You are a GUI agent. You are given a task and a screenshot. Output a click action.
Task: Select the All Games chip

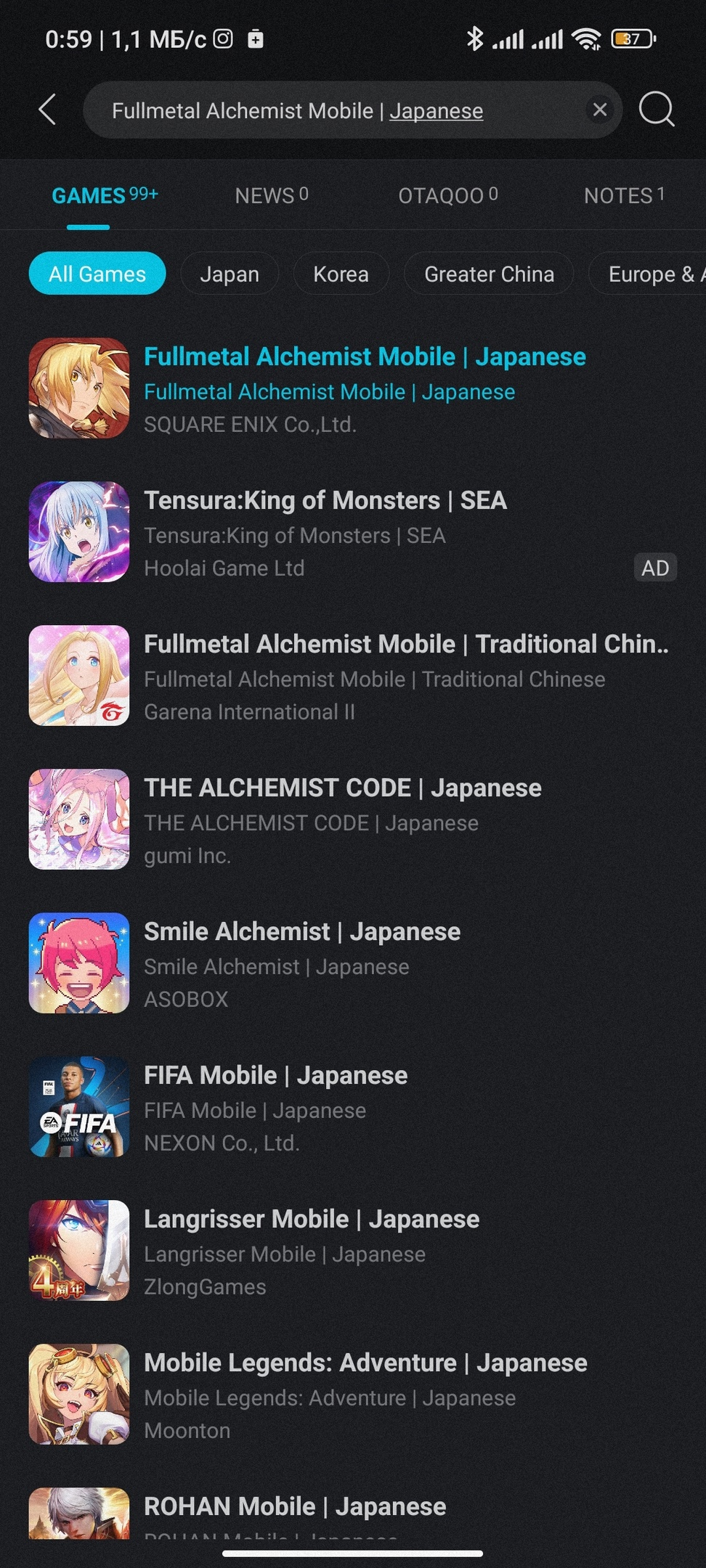tap(97, 274)
